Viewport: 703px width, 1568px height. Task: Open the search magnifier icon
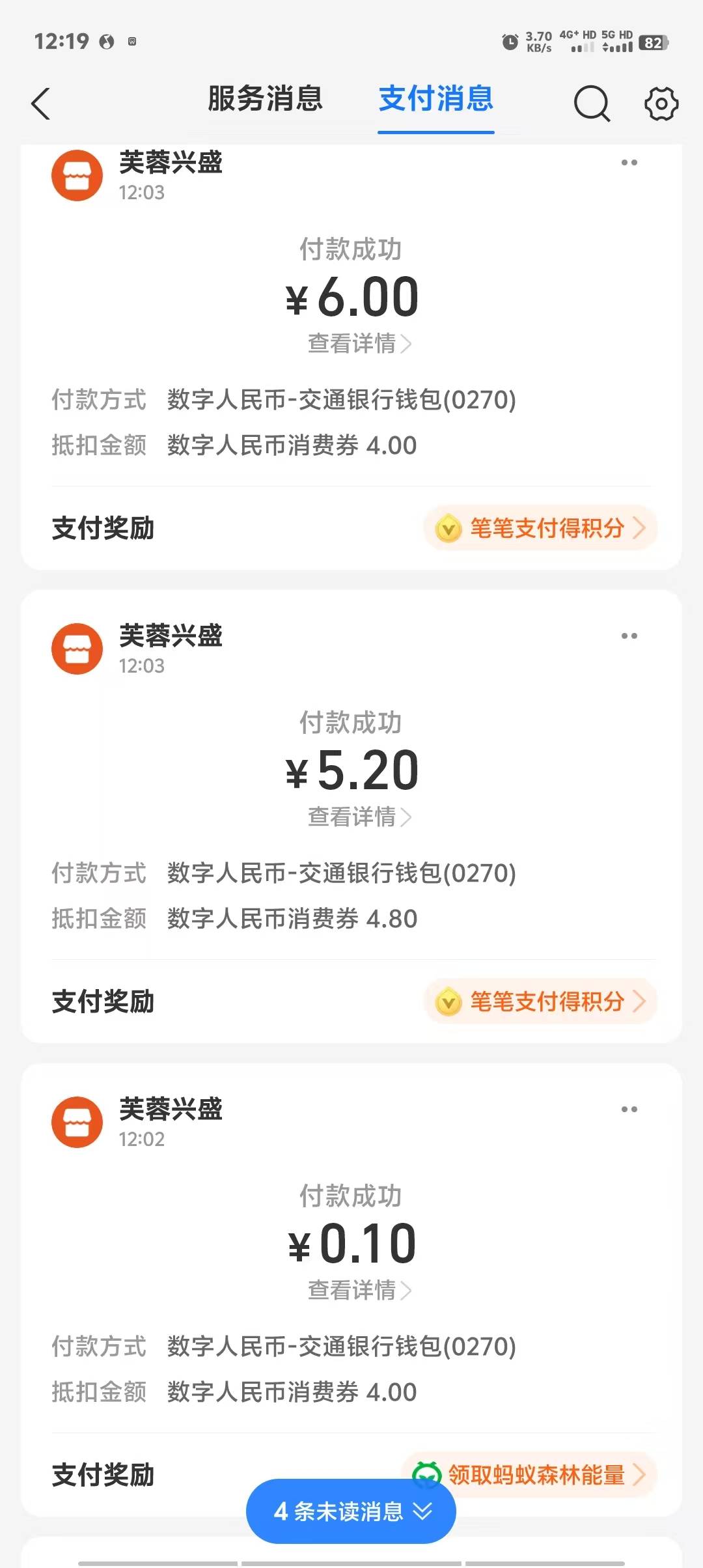[592, 104]
